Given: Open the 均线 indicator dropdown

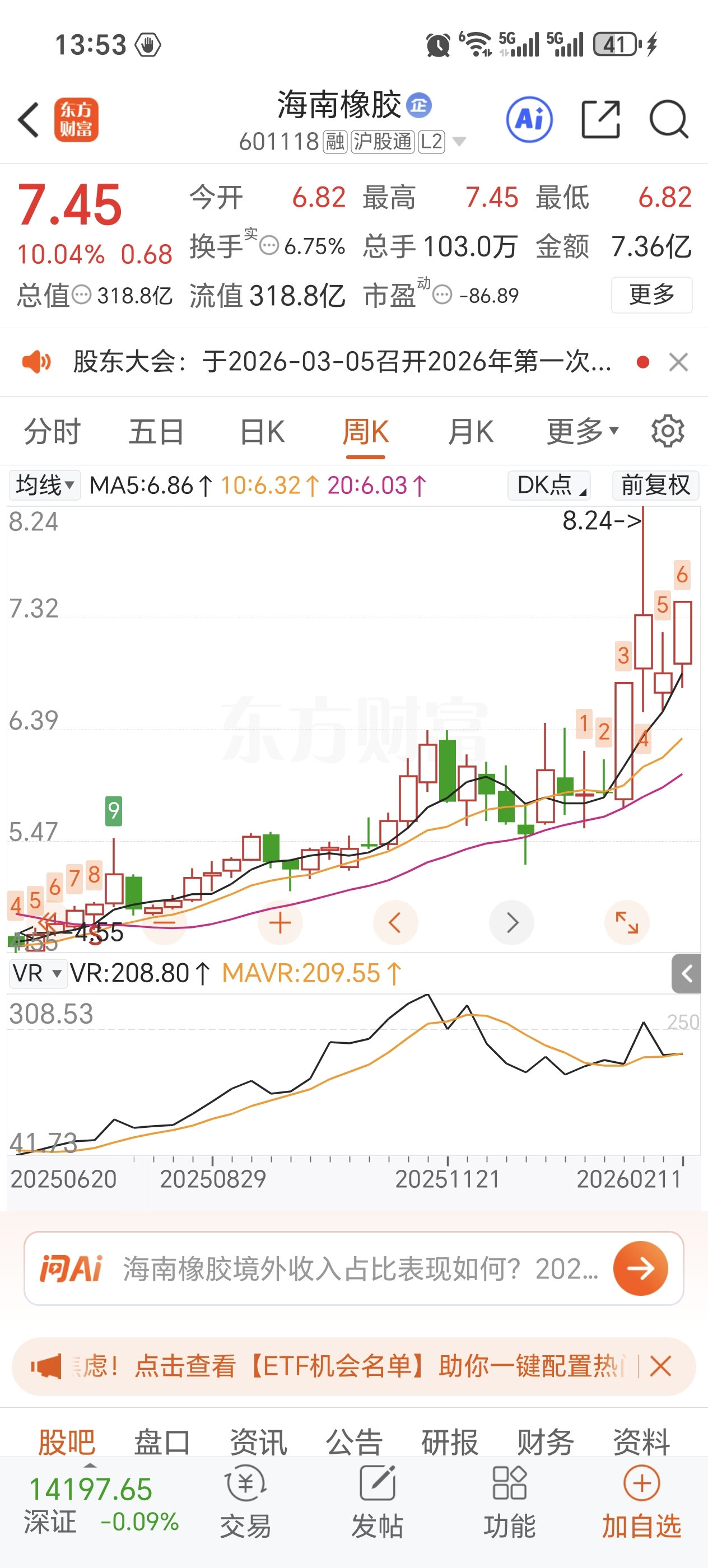Looking at the screenshot, I should click(x=45, y=485).
